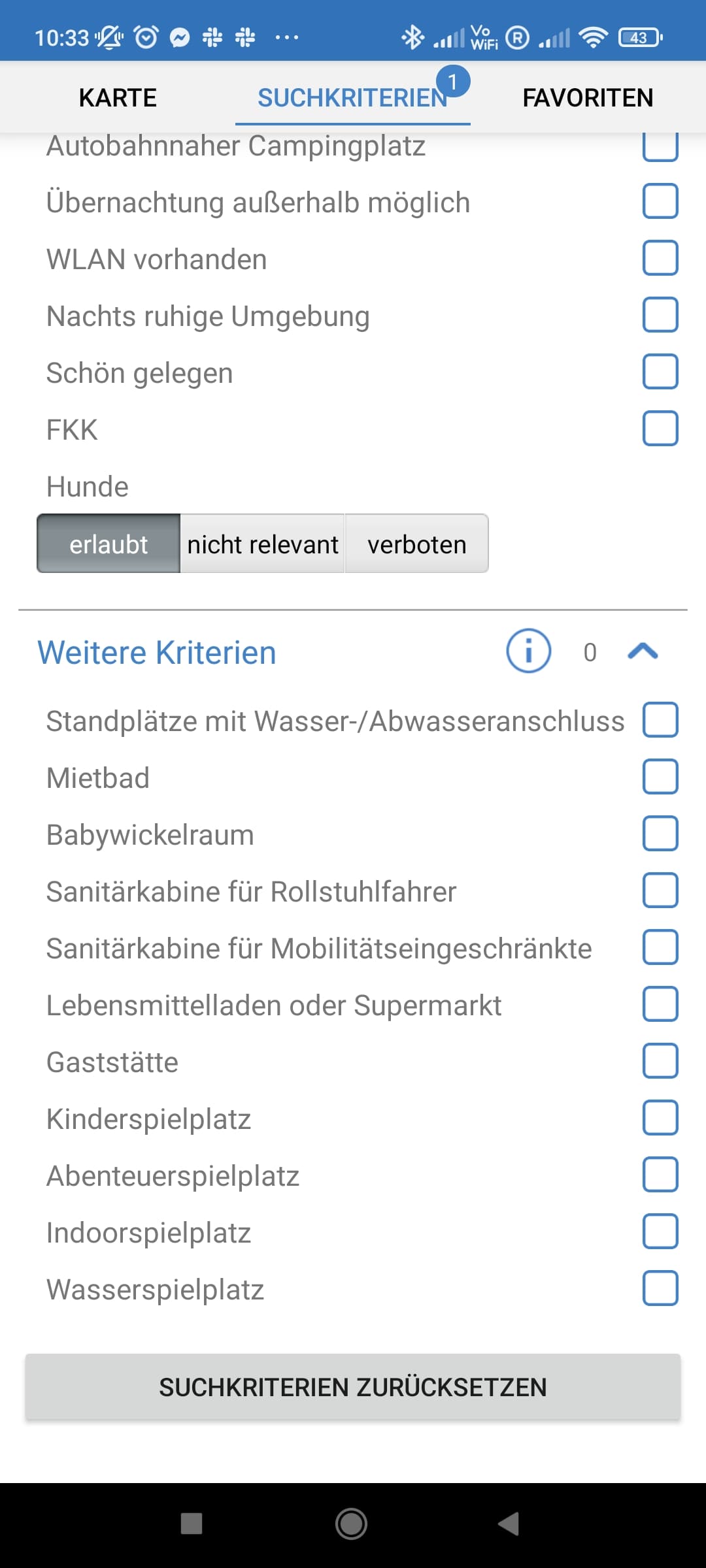Screen dimensions: 706x1568
Task: Select the FKK checkbox
Action: (x=660, y=429)
